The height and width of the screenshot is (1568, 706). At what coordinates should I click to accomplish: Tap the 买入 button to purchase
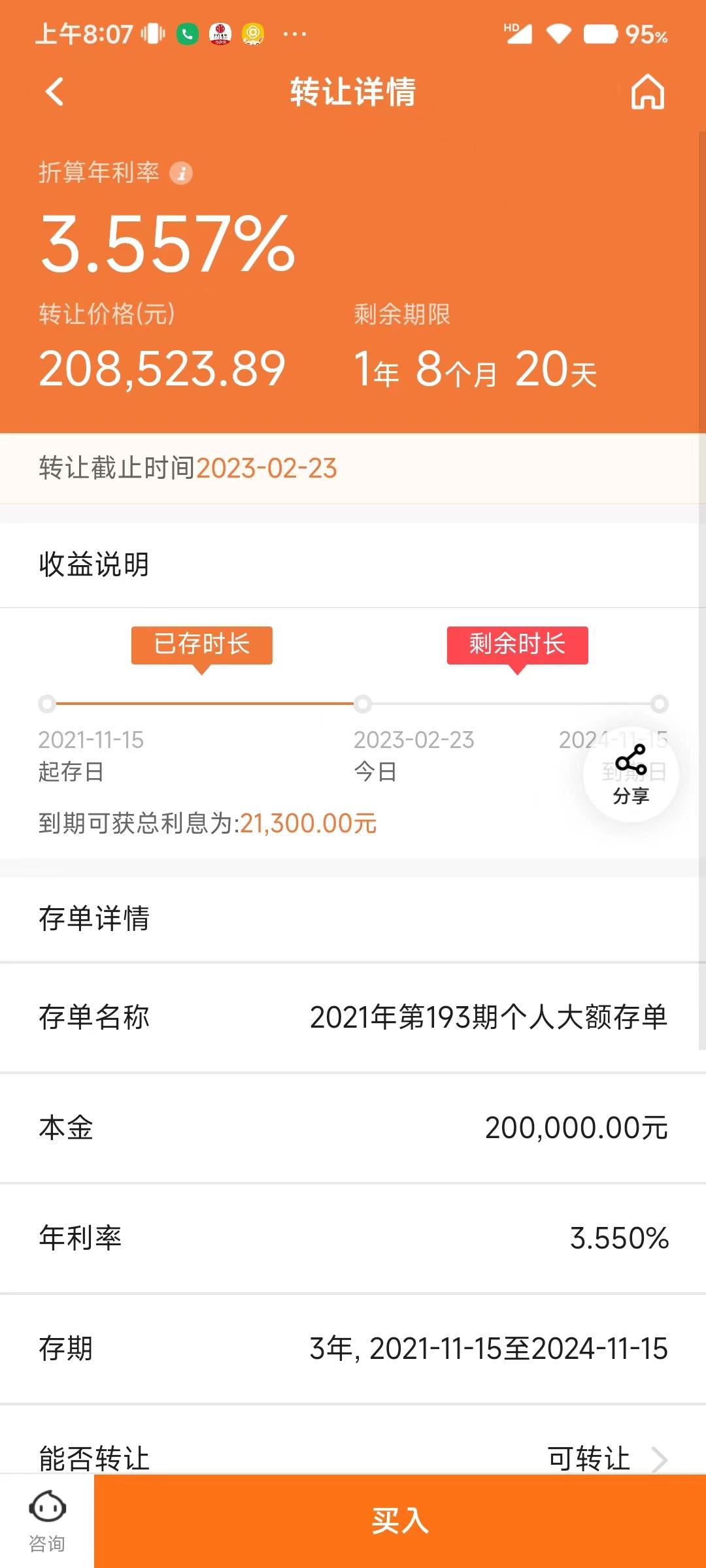[400, 1521]
